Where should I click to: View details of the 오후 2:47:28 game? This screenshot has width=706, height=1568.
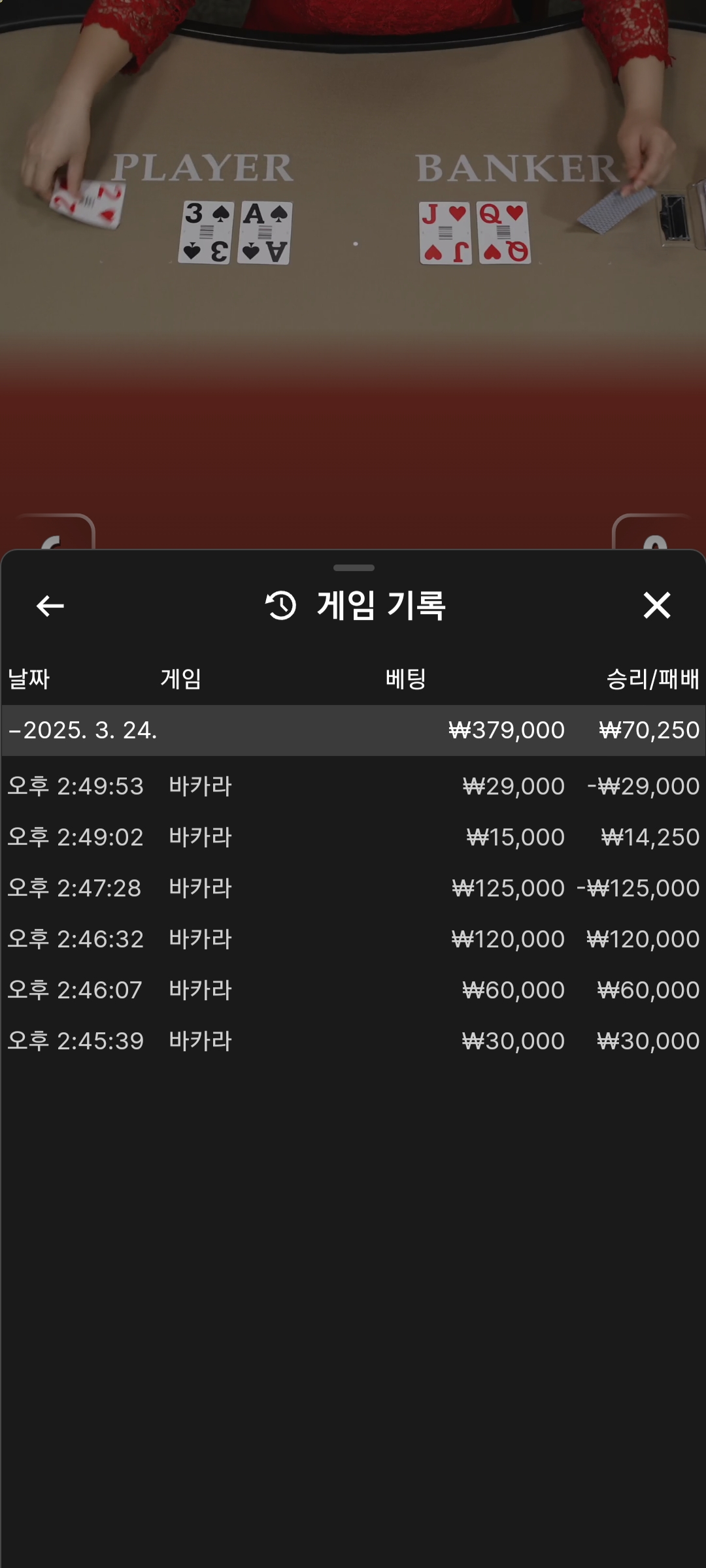[353, 887]
